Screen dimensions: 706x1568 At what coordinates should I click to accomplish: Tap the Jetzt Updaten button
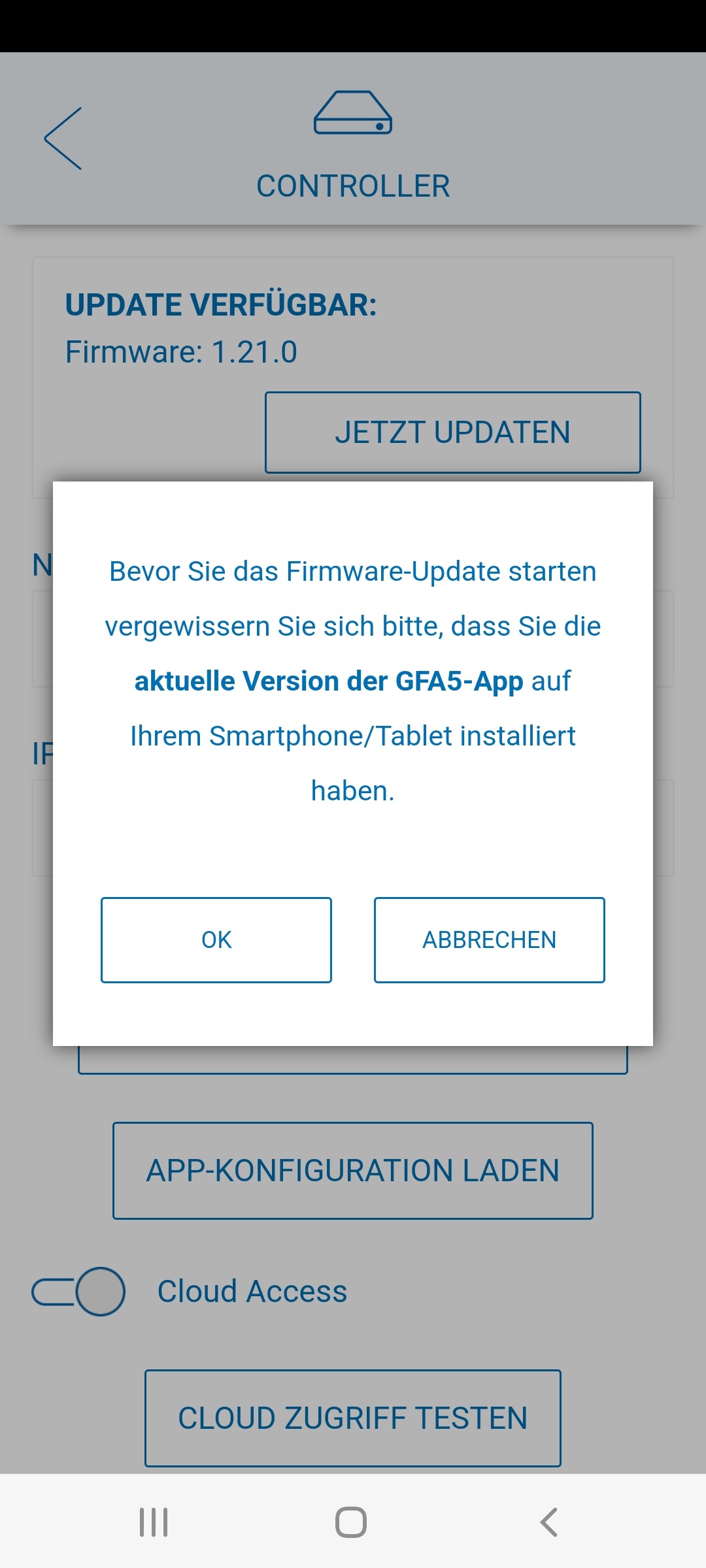(452, 432)
